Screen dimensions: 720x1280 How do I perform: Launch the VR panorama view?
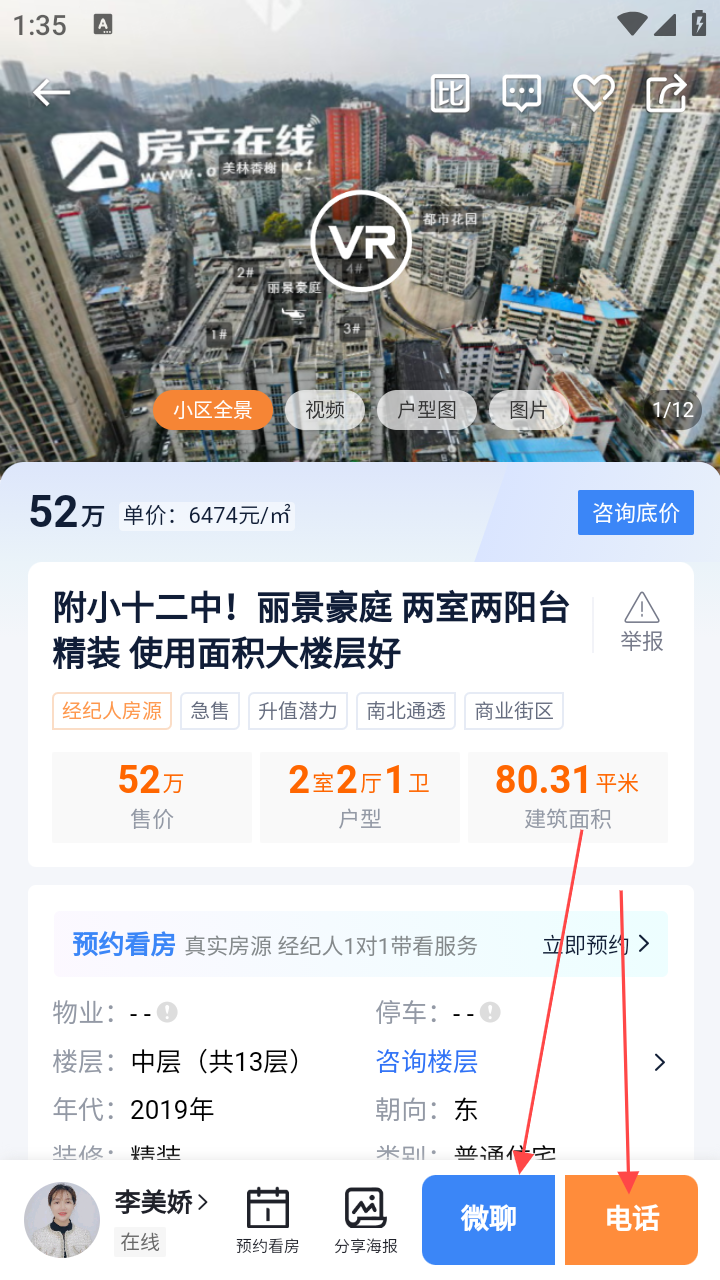(360, 240)
